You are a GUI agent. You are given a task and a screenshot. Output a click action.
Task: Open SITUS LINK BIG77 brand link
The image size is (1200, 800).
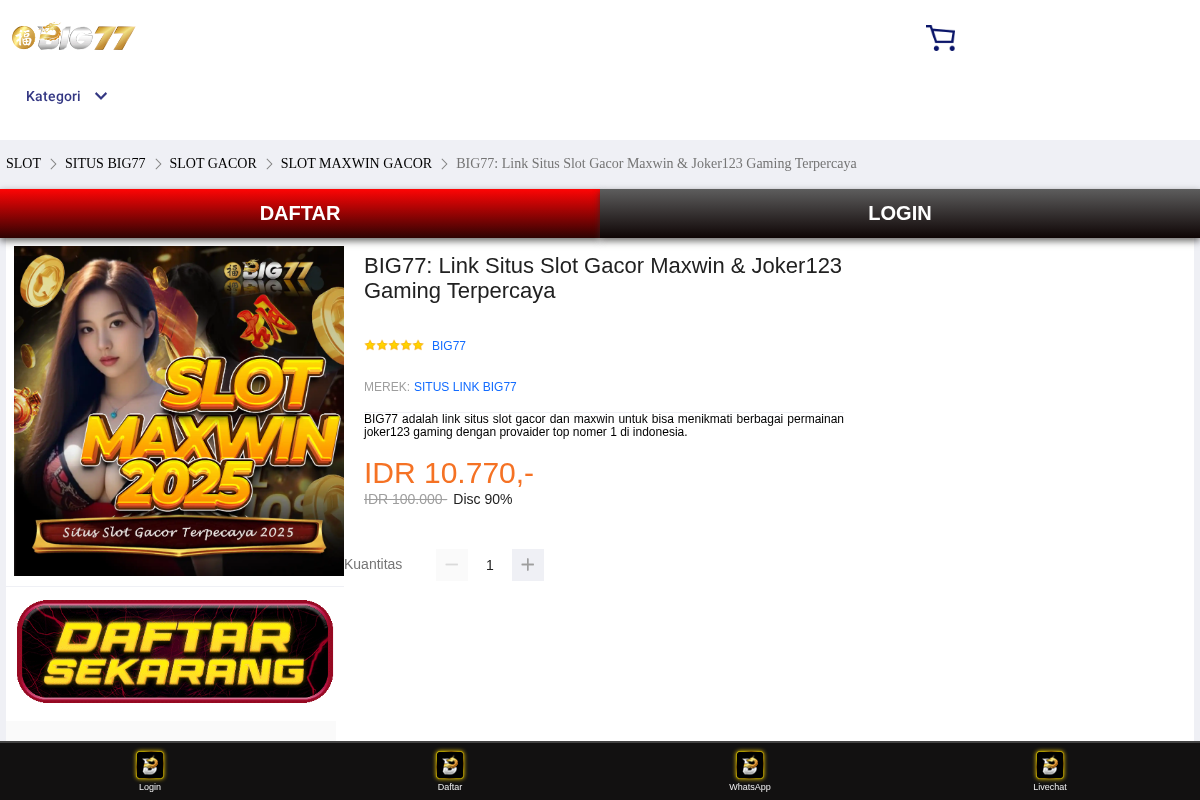(465, 387)
